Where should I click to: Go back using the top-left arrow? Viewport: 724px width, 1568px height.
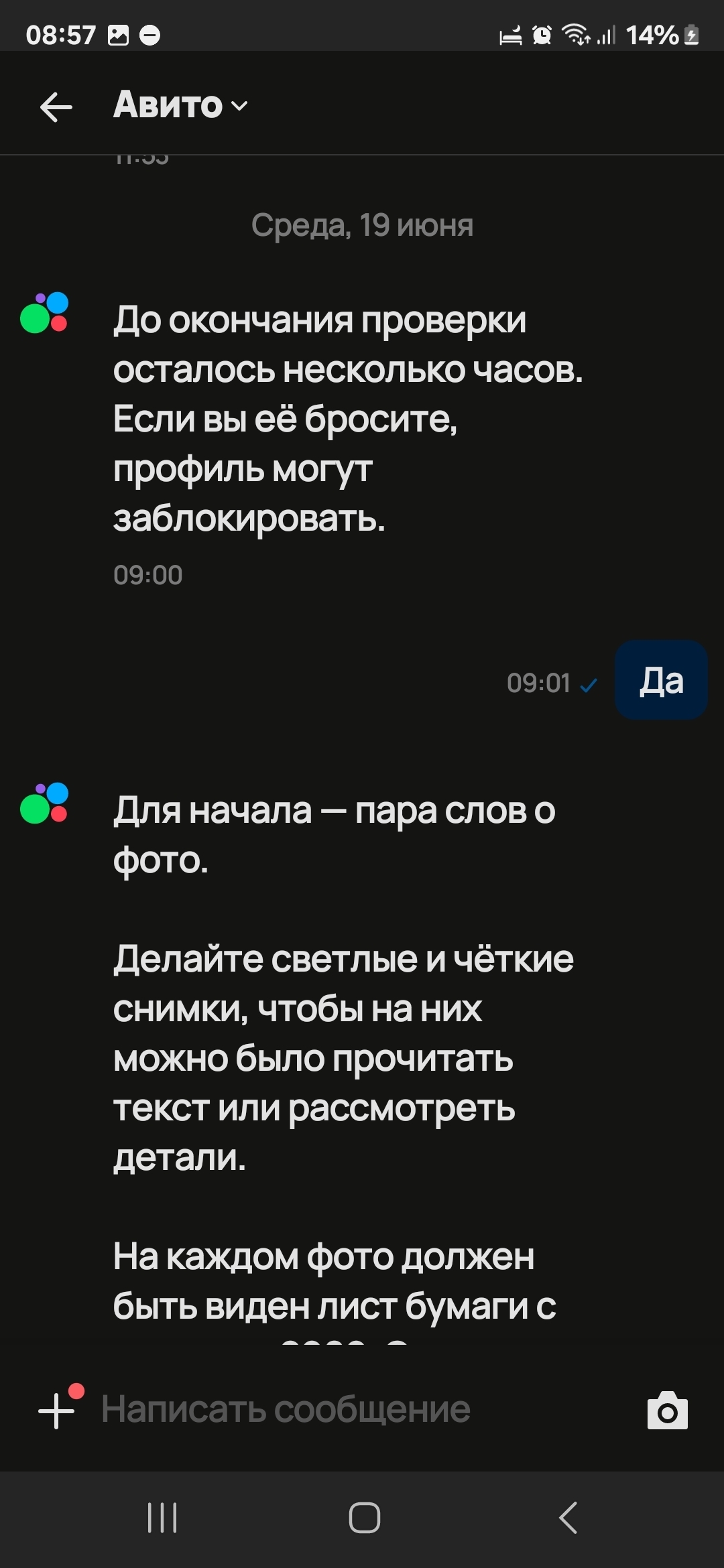(x=56, y=107)
